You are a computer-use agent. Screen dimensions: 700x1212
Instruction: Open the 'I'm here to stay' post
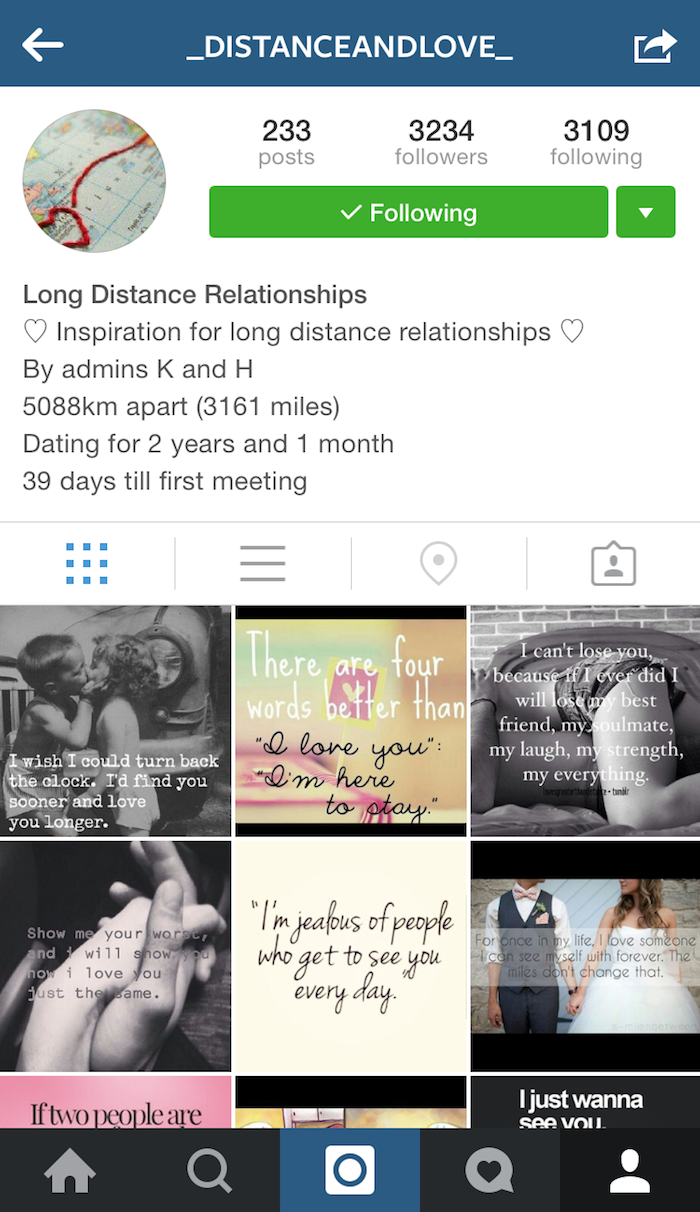coord(350,720)
